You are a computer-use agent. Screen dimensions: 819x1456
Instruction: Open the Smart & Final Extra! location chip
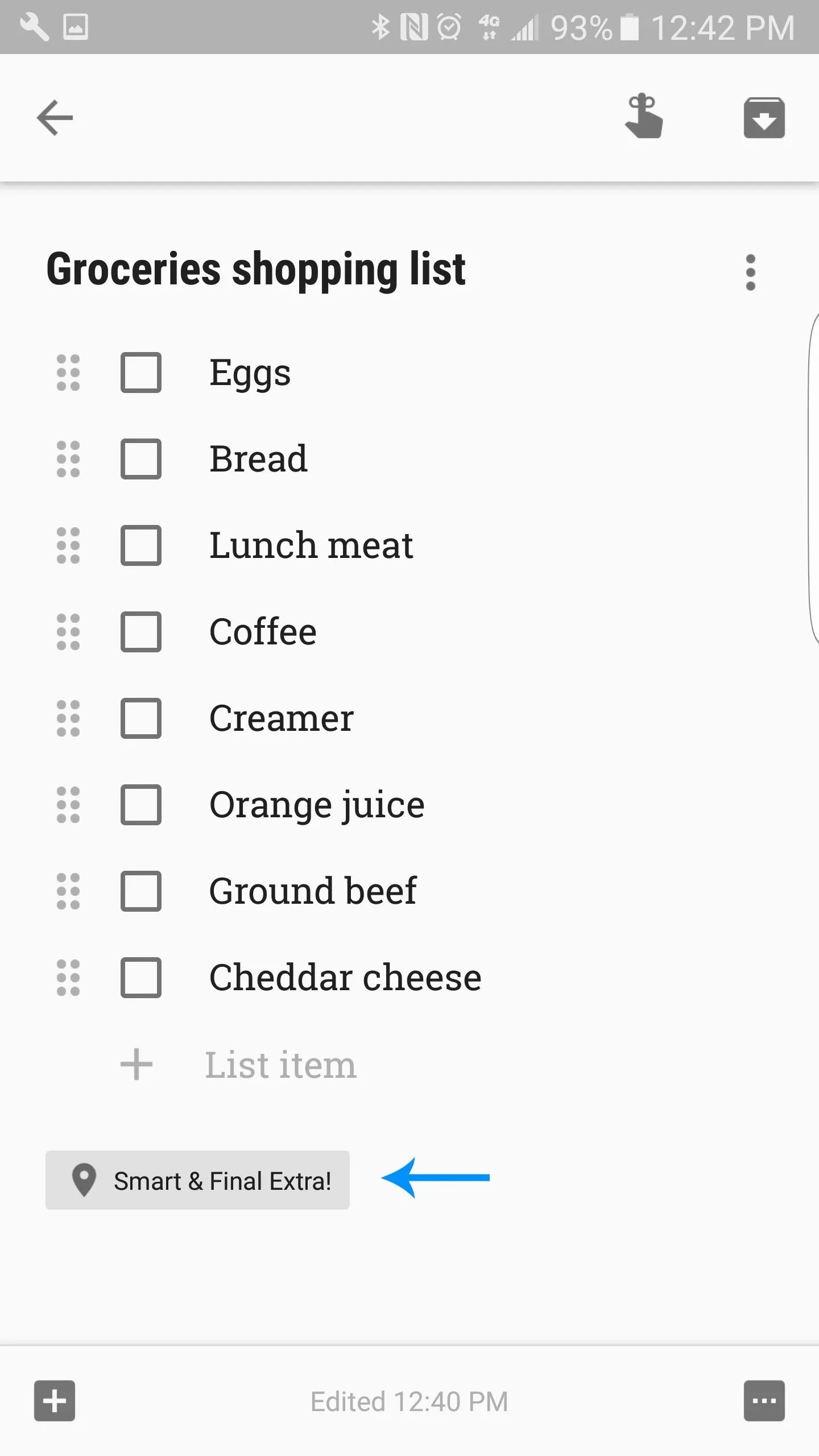pos(197,1180)
